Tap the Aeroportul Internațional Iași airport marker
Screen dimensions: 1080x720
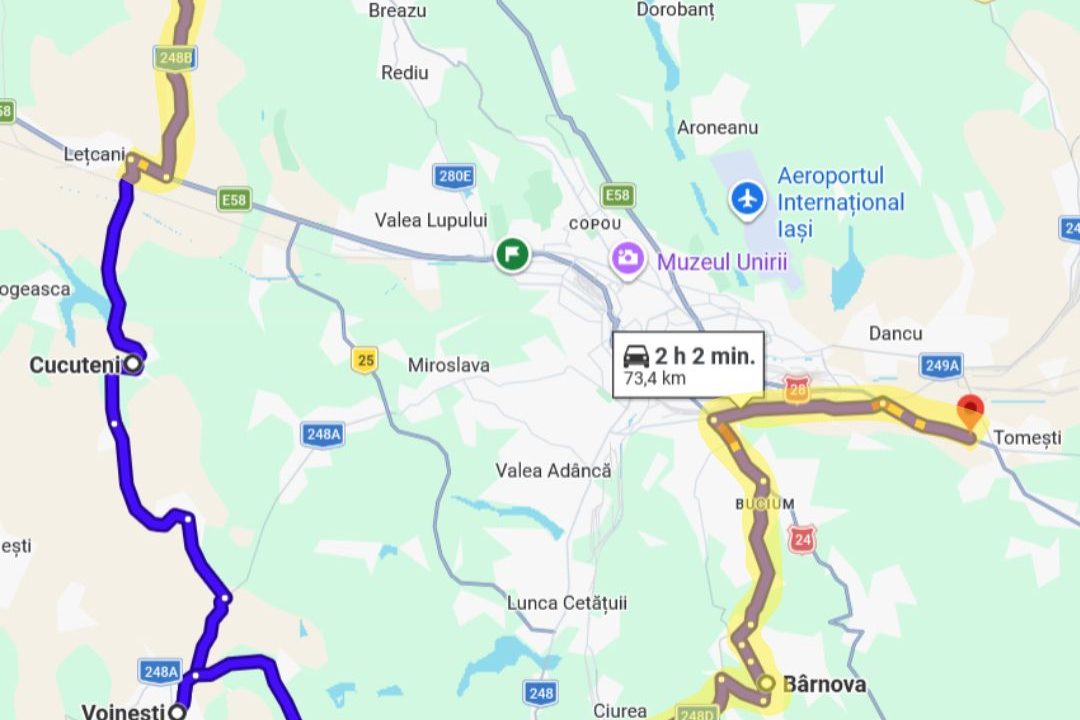(747, 197)
